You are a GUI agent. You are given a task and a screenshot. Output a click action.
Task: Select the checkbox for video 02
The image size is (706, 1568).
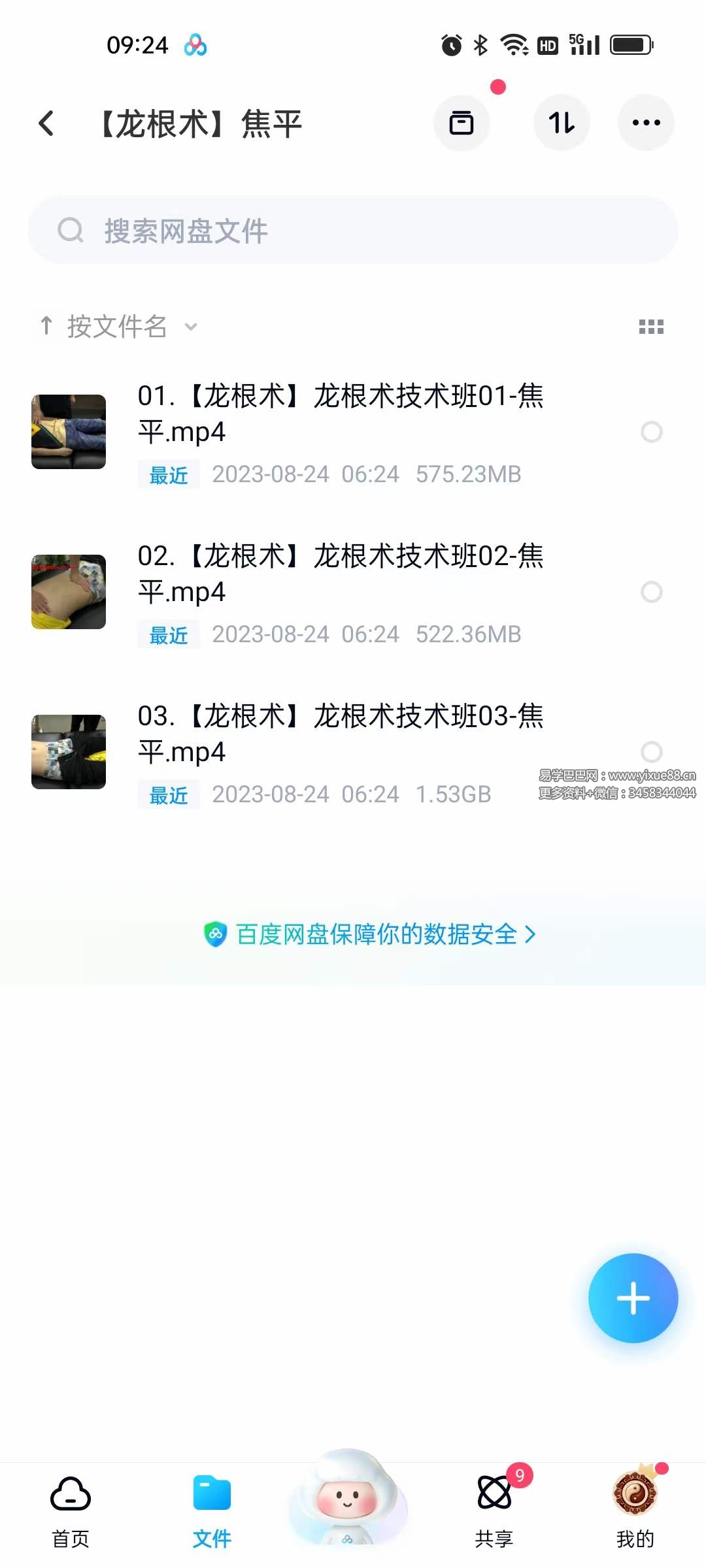652,593
